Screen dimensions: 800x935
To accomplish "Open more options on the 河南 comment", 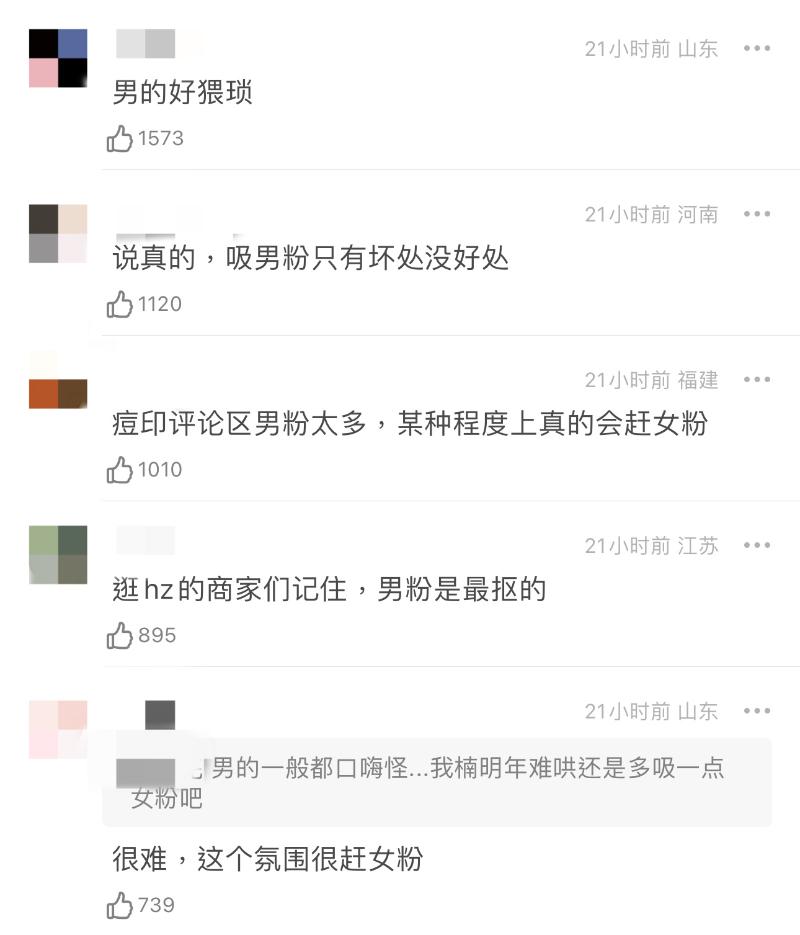I will pyautogui.click(x=757, y=214).
